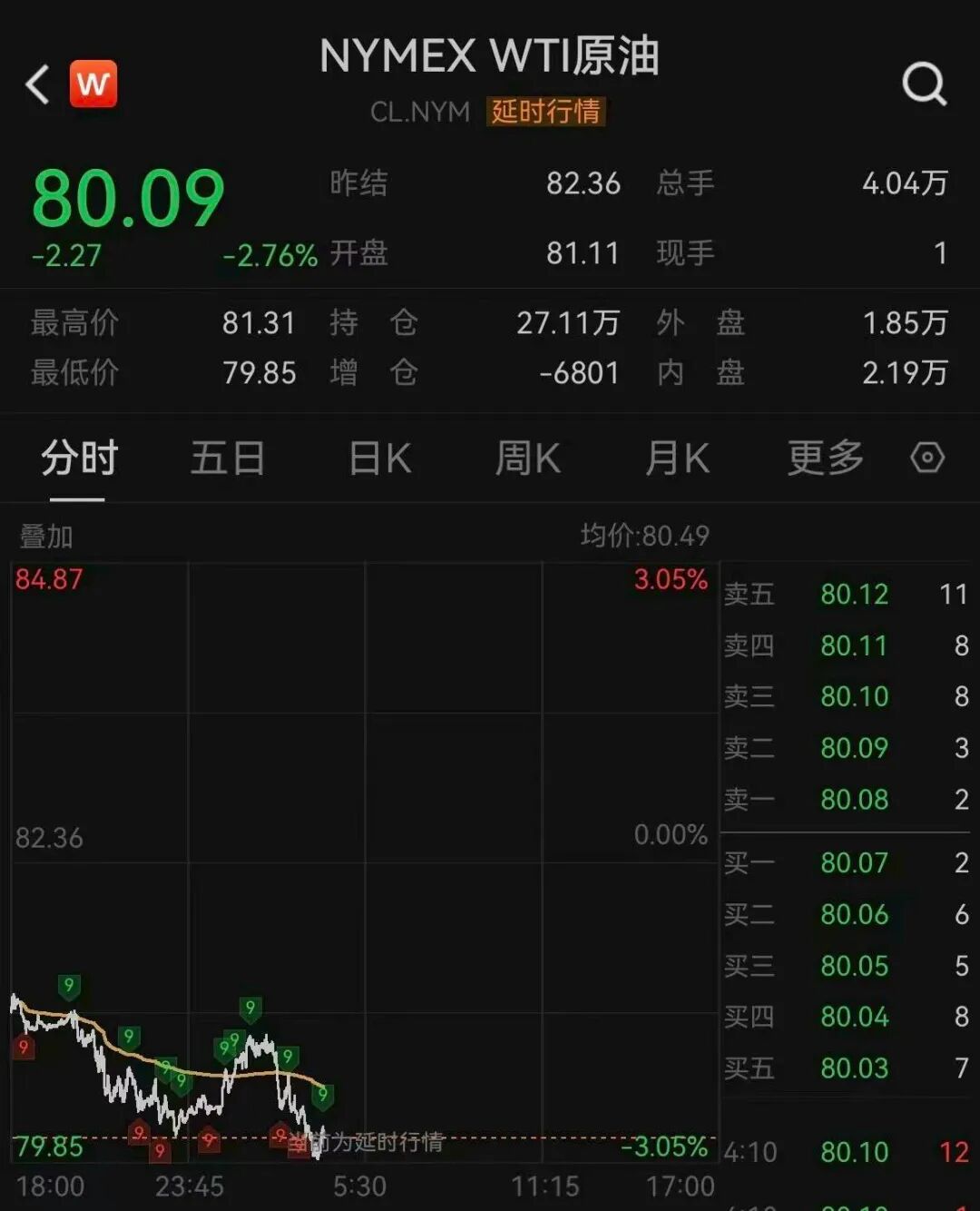This screenshot has height=1211, width=980.
Task: Open the 周K chart tab
Action: point(527,458)
